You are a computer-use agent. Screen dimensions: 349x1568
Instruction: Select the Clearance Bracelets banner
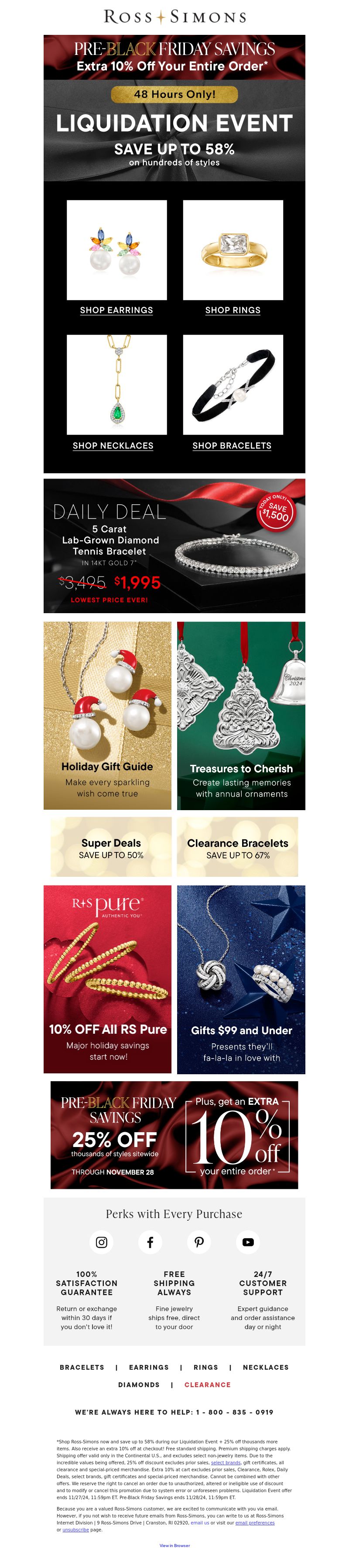tap(238, 847)
